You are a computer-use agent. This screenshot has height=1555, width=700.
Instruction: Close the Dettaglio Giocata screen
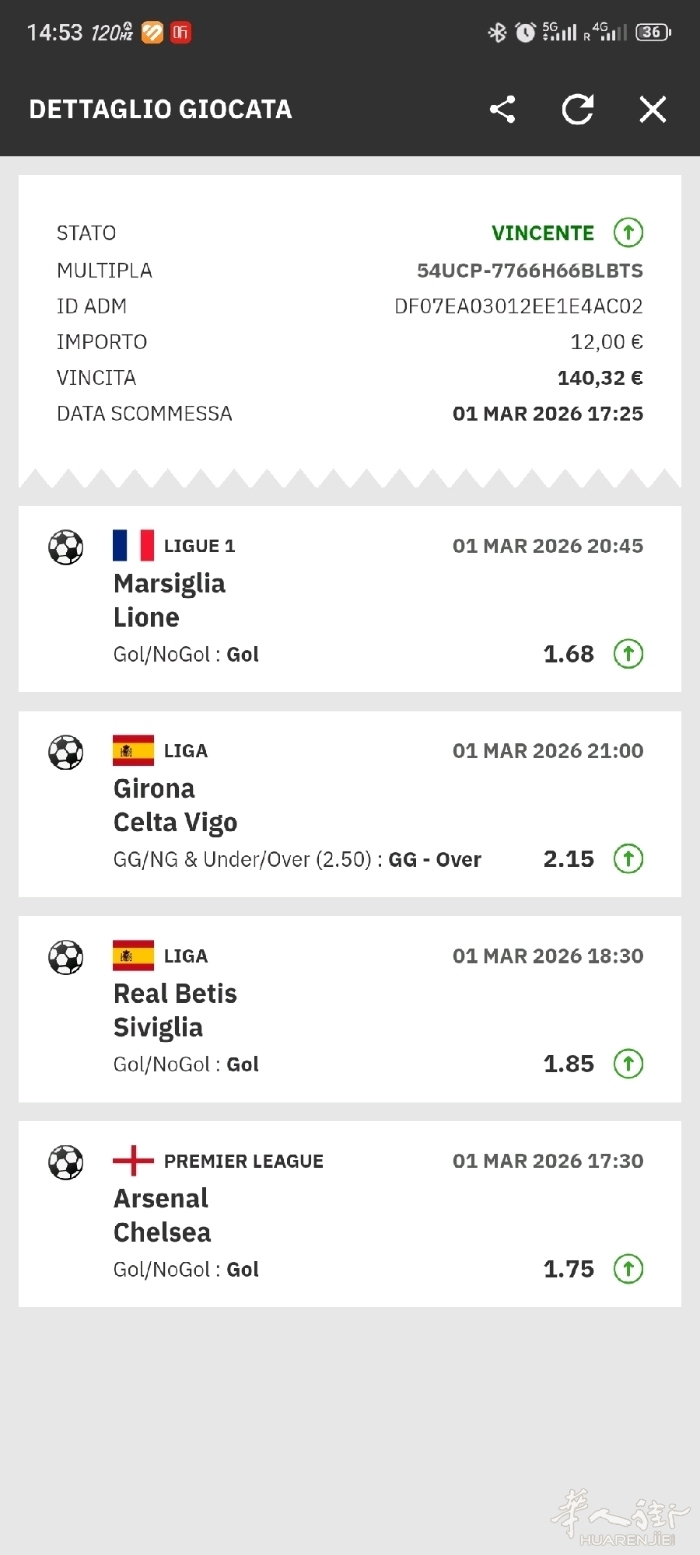653,109
